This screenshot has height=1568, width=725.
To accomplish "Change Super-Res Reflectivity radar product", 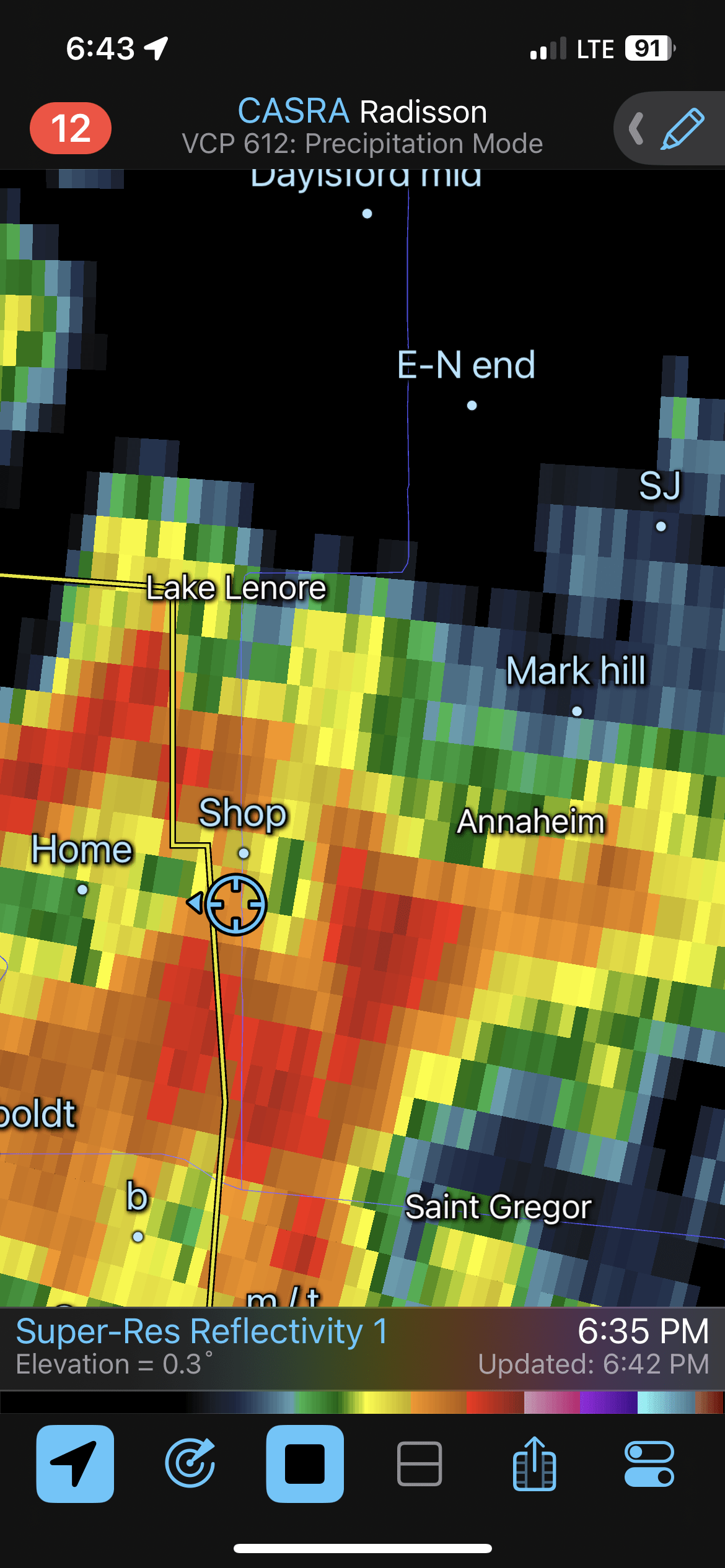I will tap(201, 1331).
